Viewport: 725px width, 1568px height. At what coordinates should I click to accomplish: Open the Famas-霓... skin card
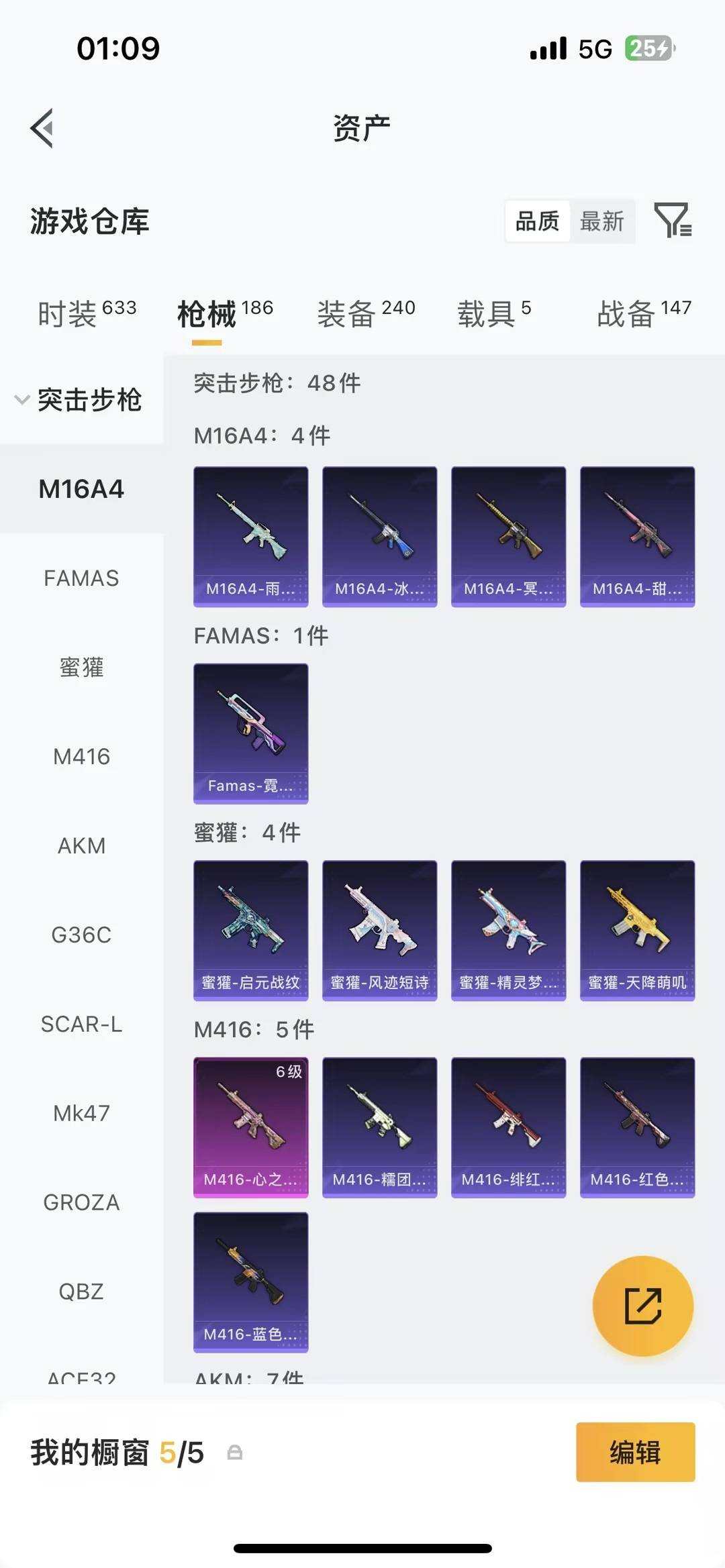(x=250, y=732)
